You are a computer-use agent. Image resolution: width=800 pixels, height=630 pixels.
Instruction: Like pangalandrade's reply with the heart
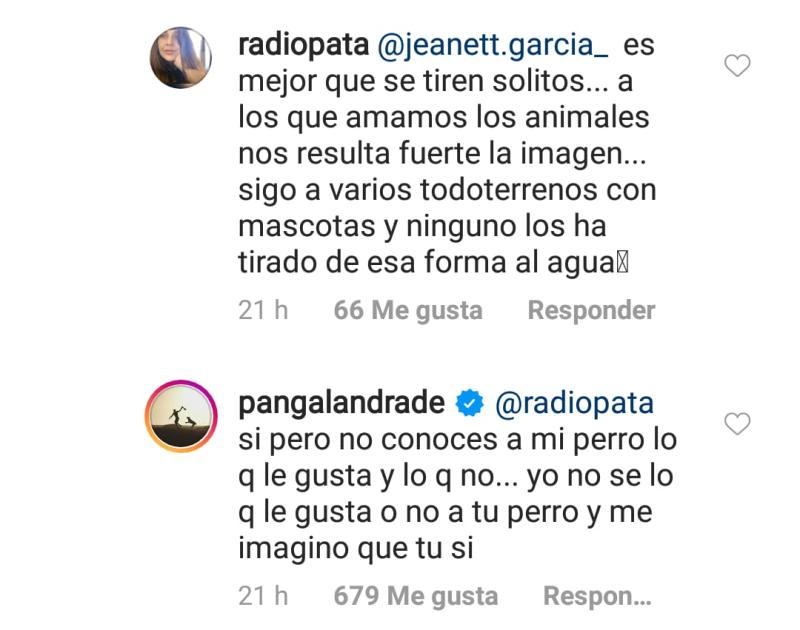(737, 424)
